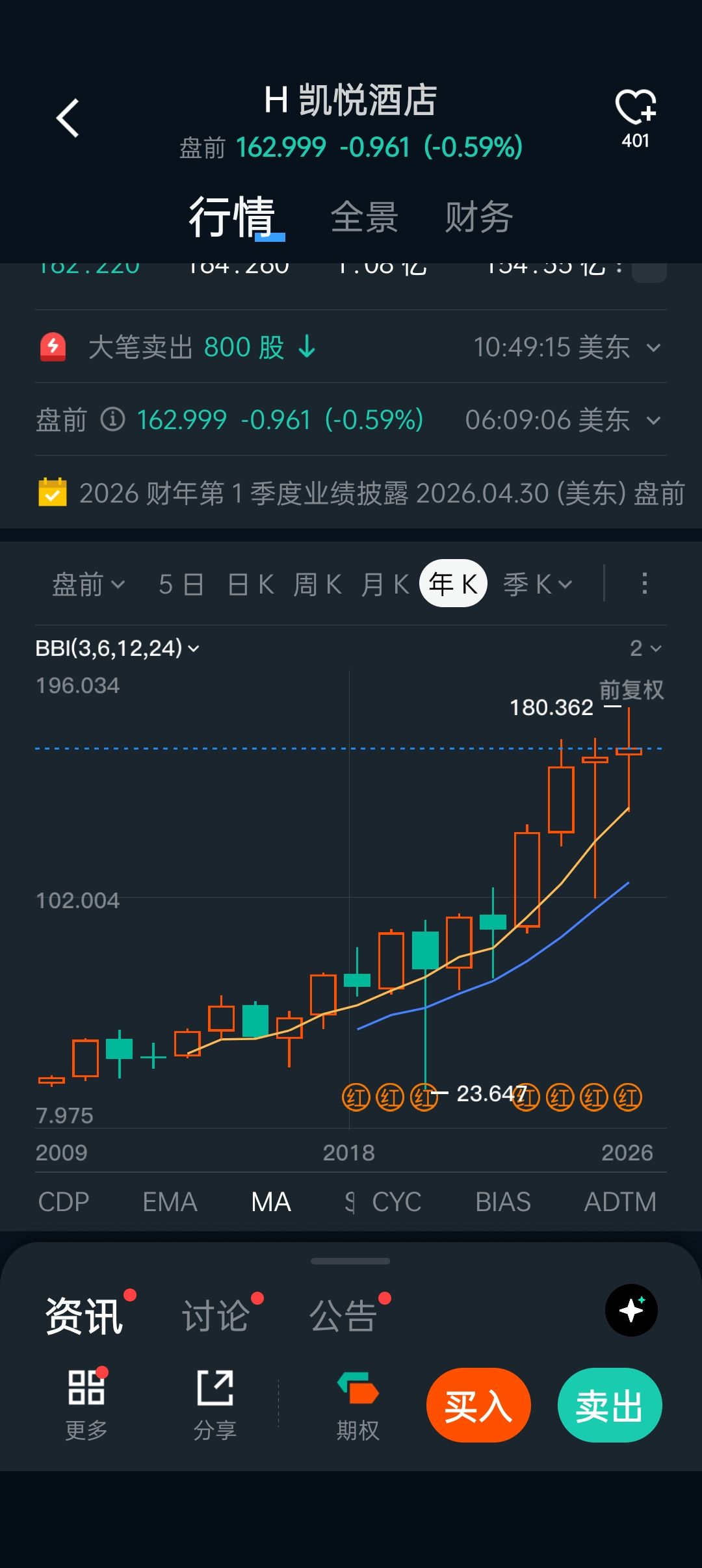Expand the 大笔卖出 800 股 alert row
This screenshot has width=702, height=1568.
pos(653,348)
